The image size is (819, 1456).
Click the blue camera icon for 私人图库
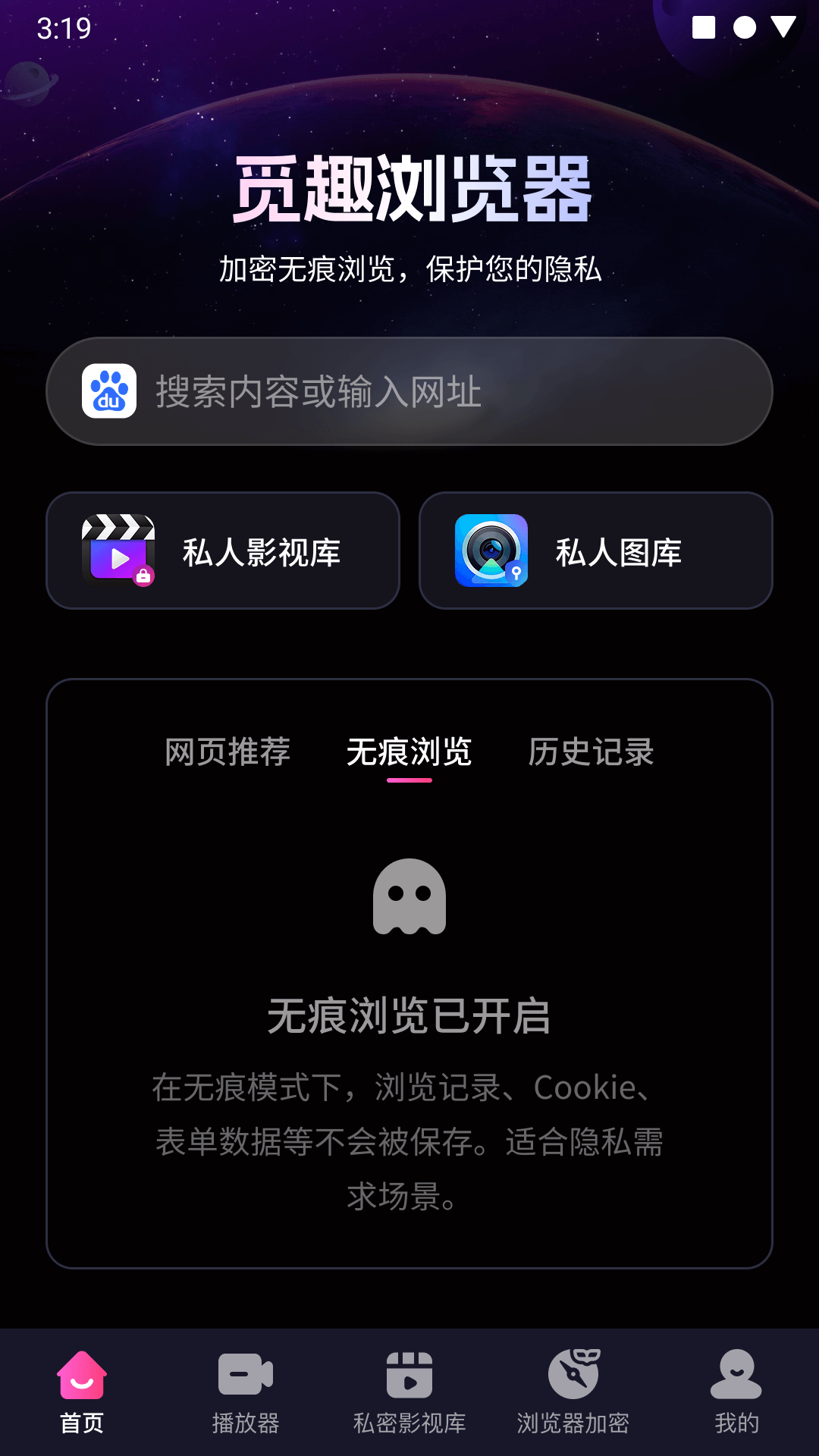[491, 550]
